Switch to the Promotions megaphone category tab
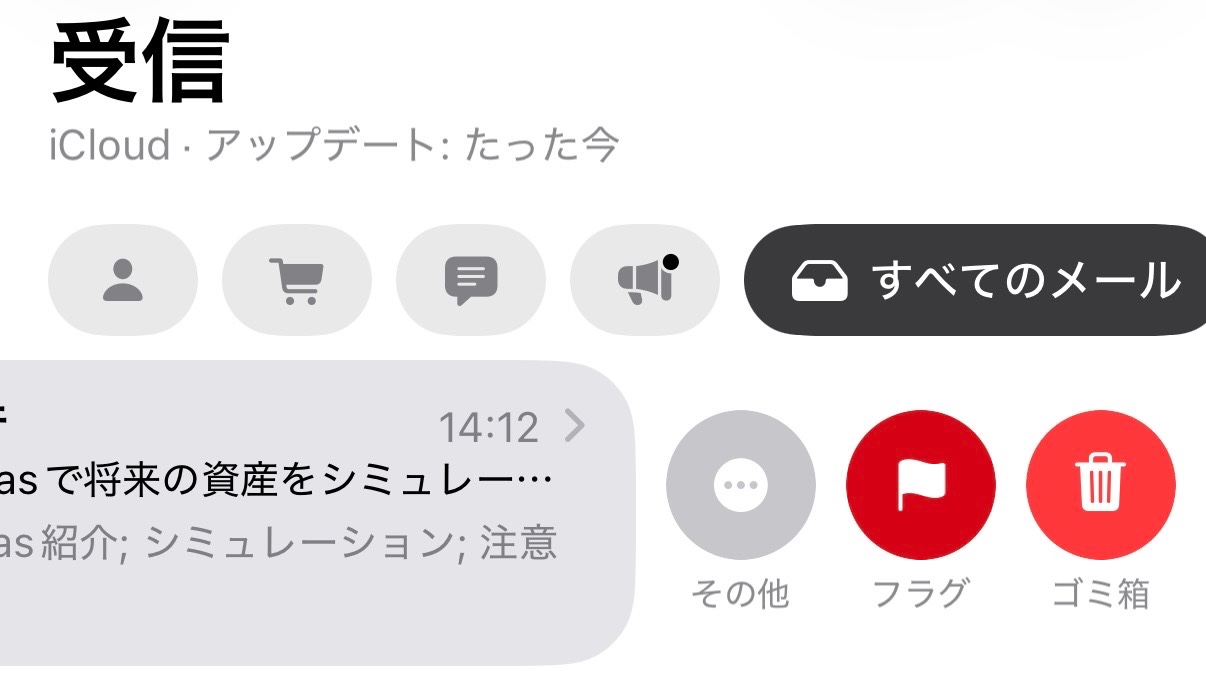This screenshot has width=1206, height=699. [x=644, y=281]
